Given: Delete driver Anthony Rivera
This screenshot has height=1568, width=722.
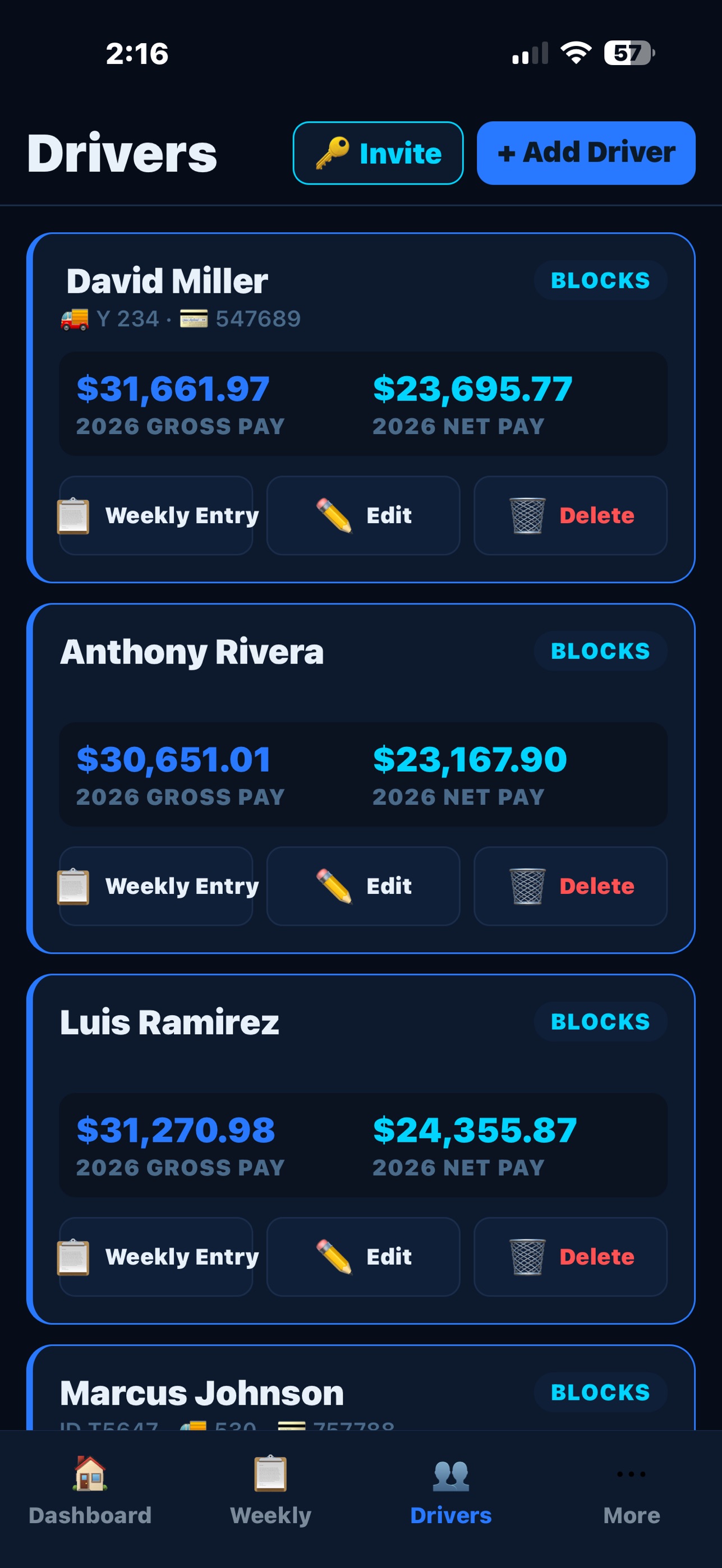Looking at the screenshot, I should [571, 886].
